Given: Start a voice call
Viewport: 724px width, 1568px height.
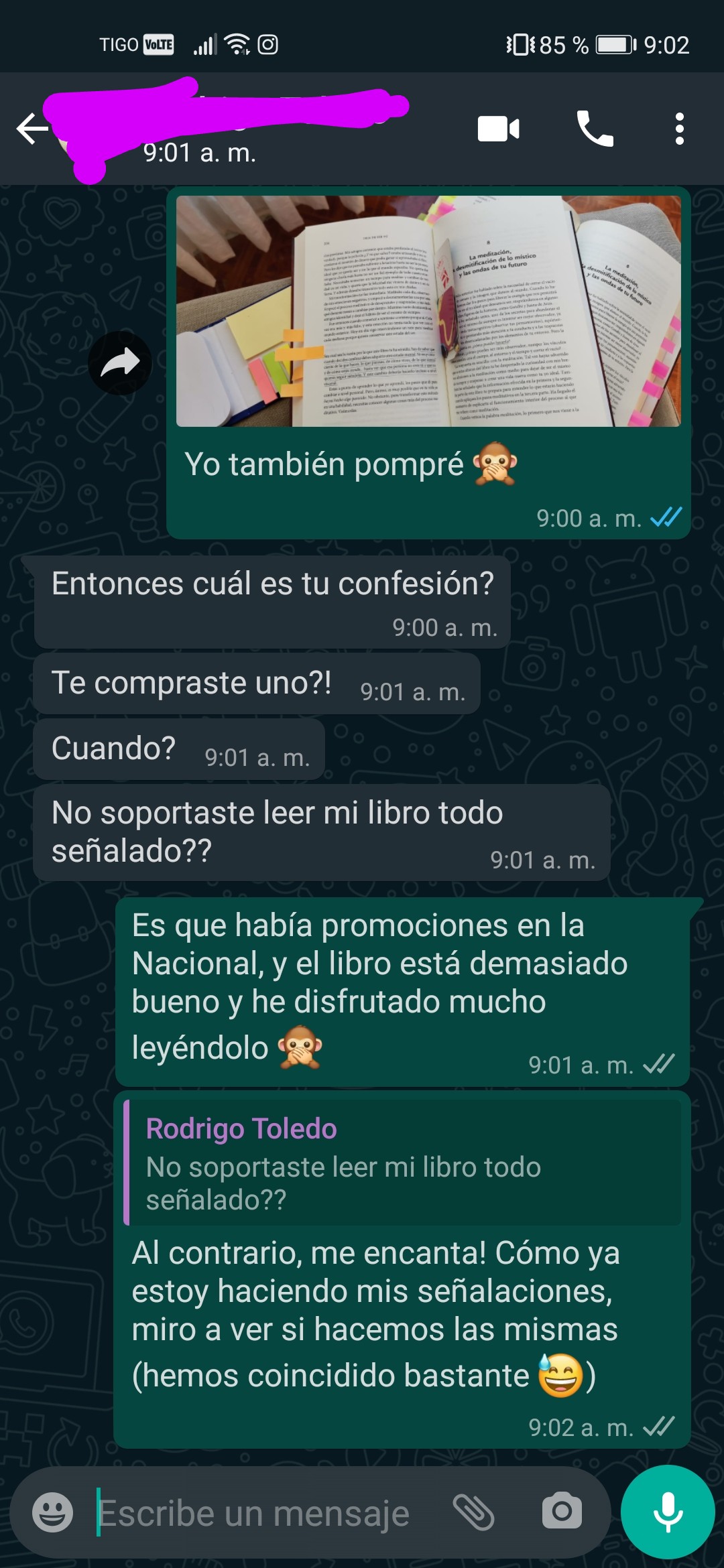Looking at the screenshot, I should point(595,129).
